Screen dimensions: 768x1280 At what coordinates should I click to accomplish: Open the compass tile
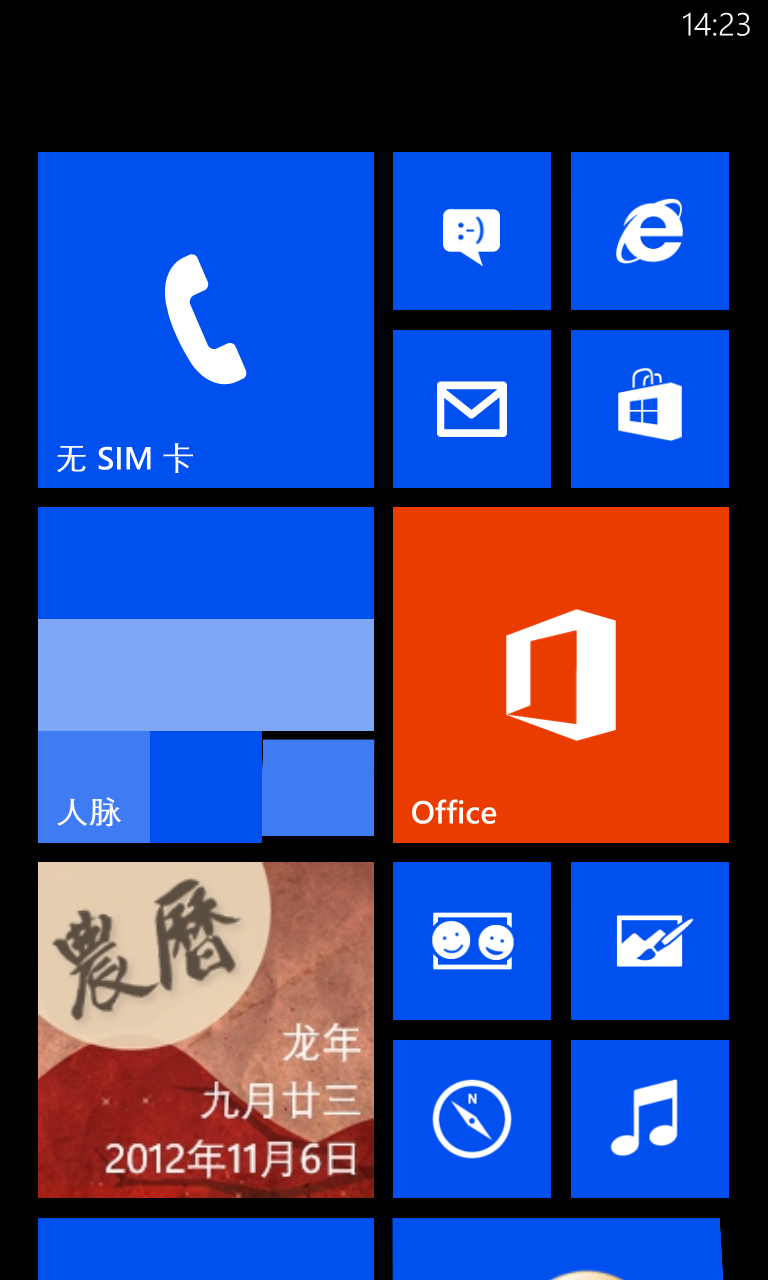point(472,1119)
